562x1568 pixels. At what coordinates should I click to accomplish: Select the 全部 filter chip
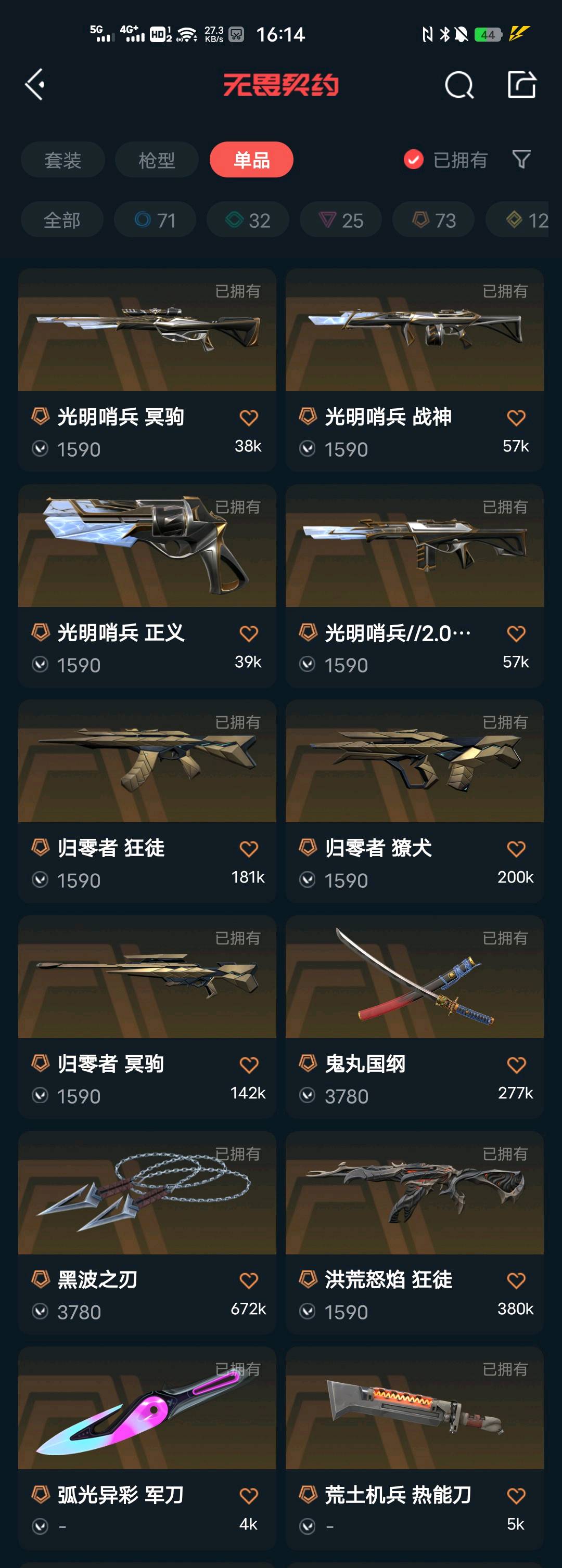[x=62, y=220]
